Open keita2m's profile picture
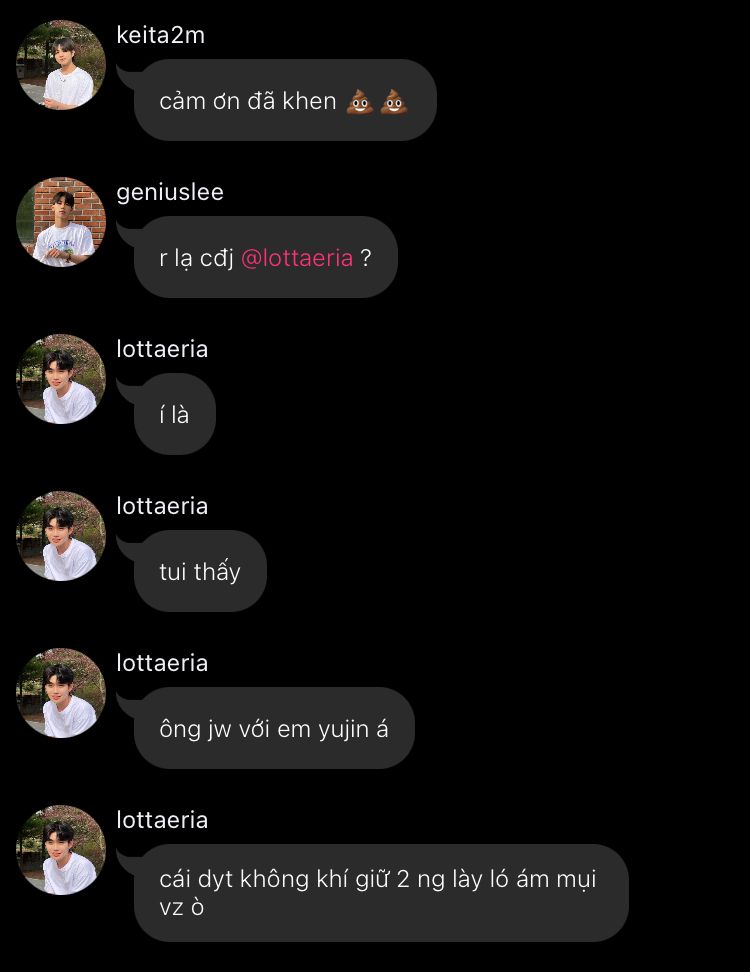The height and width of the screenshot is (972, 750). point(61,65)
